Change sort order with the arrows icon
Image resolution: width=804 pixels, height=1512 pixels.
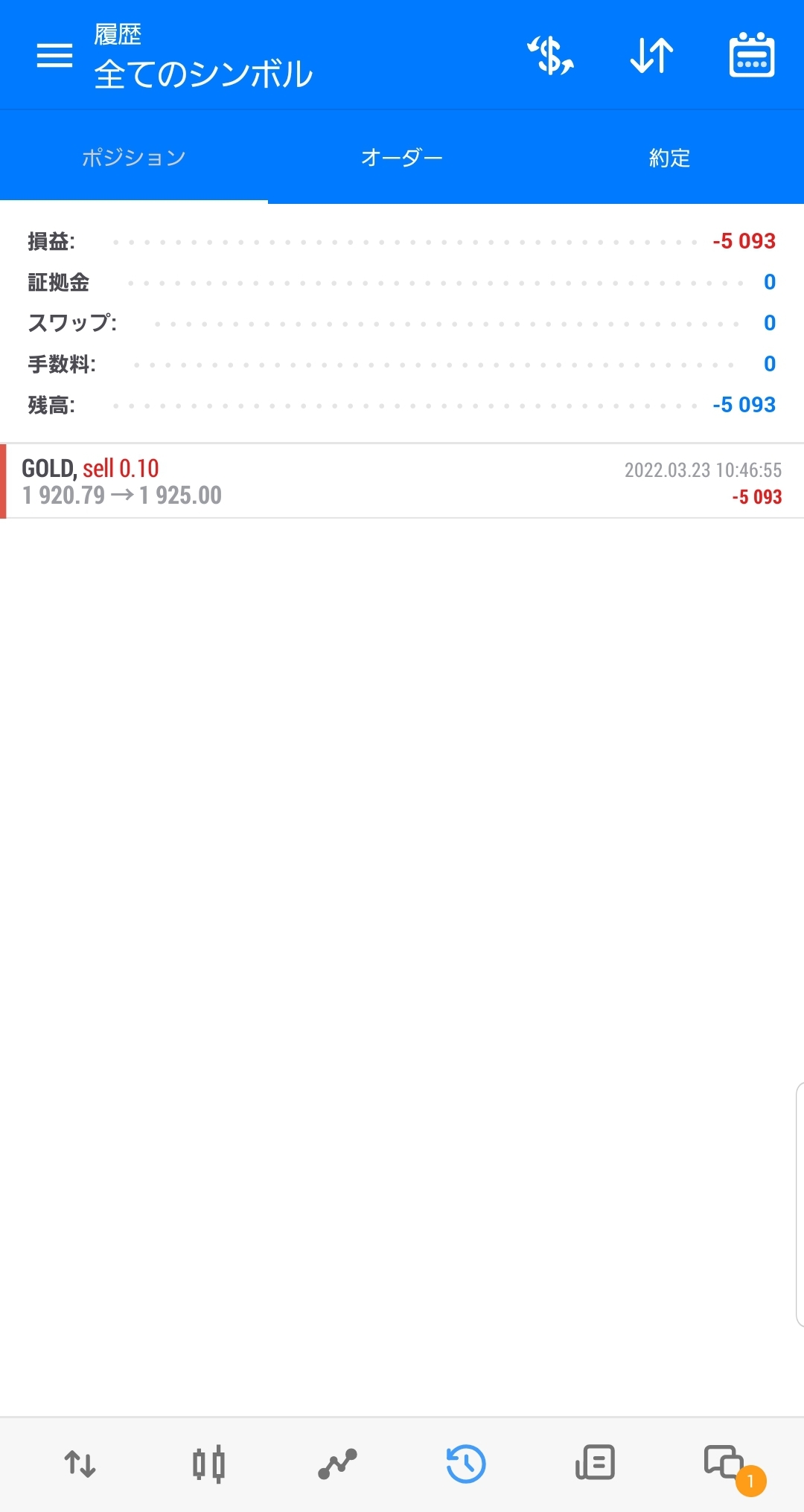click(x=651, y=55)
